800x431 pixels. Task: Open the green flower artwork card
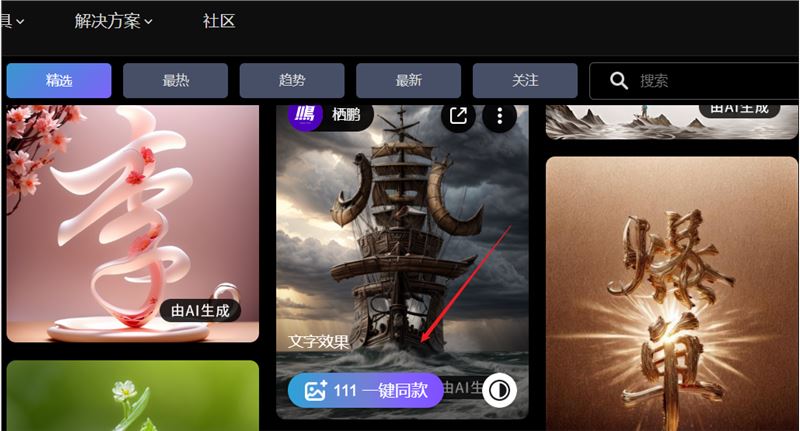pos(132,398)
